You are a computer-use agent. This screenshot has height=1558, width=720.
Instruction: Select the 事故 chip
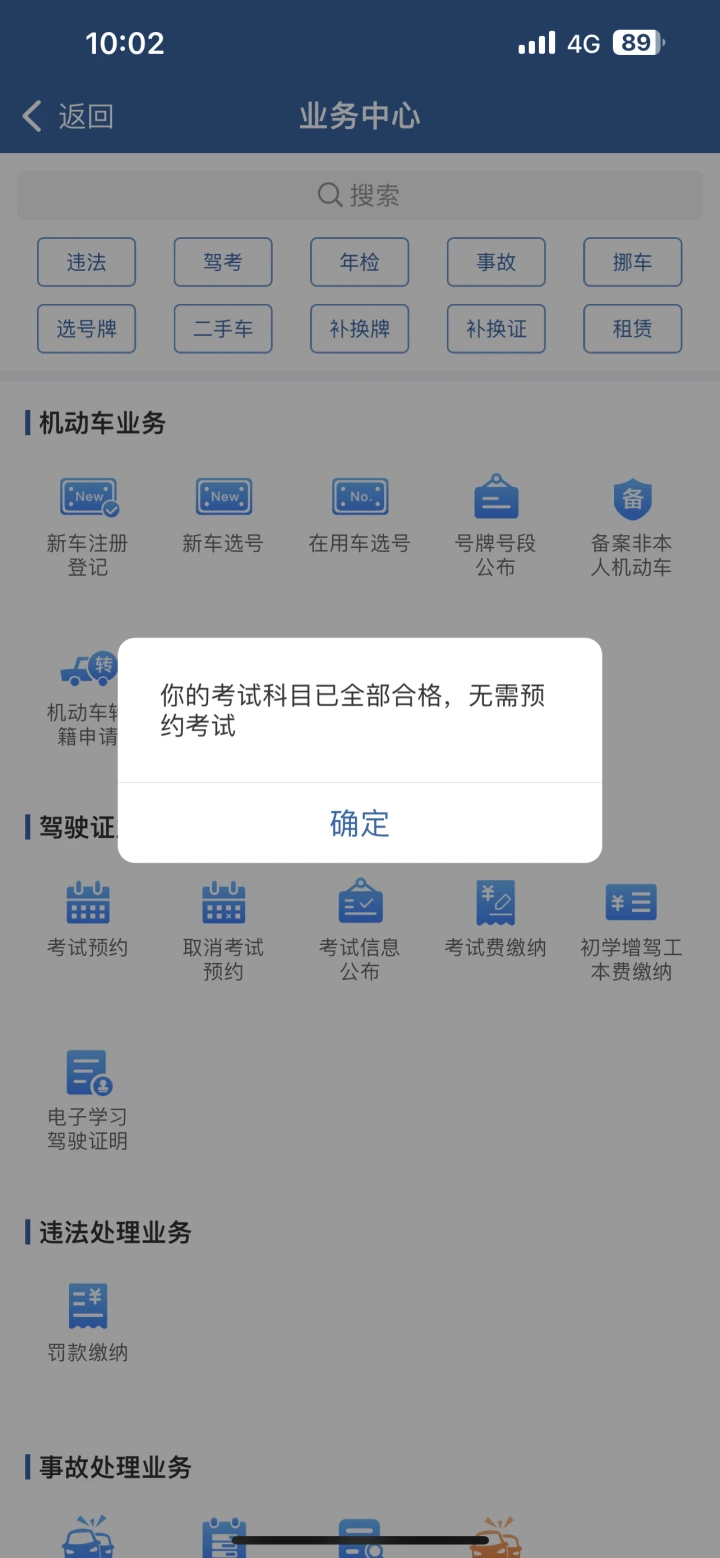496,262
